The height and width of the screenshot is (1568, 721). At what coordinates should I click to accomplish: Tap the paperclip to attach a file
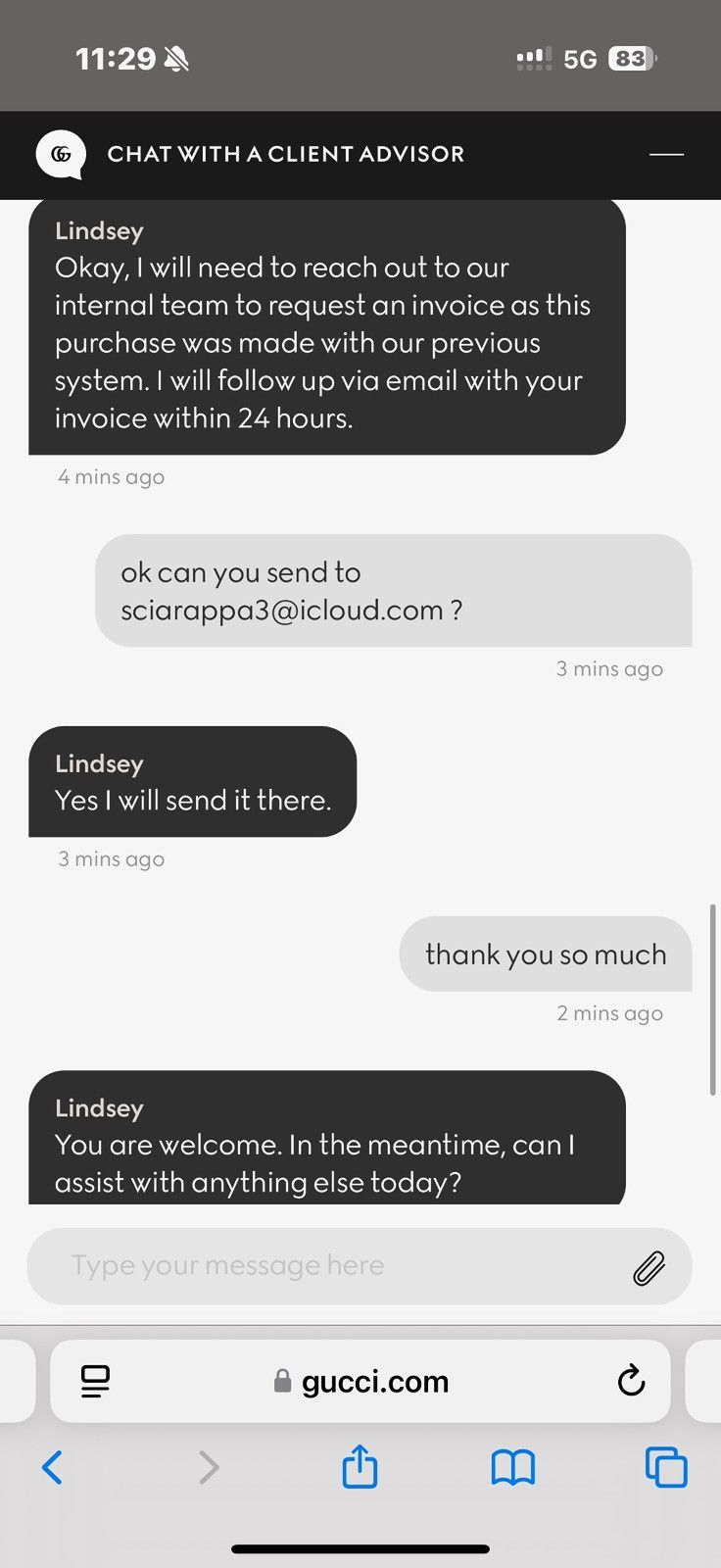point(649,1267)
